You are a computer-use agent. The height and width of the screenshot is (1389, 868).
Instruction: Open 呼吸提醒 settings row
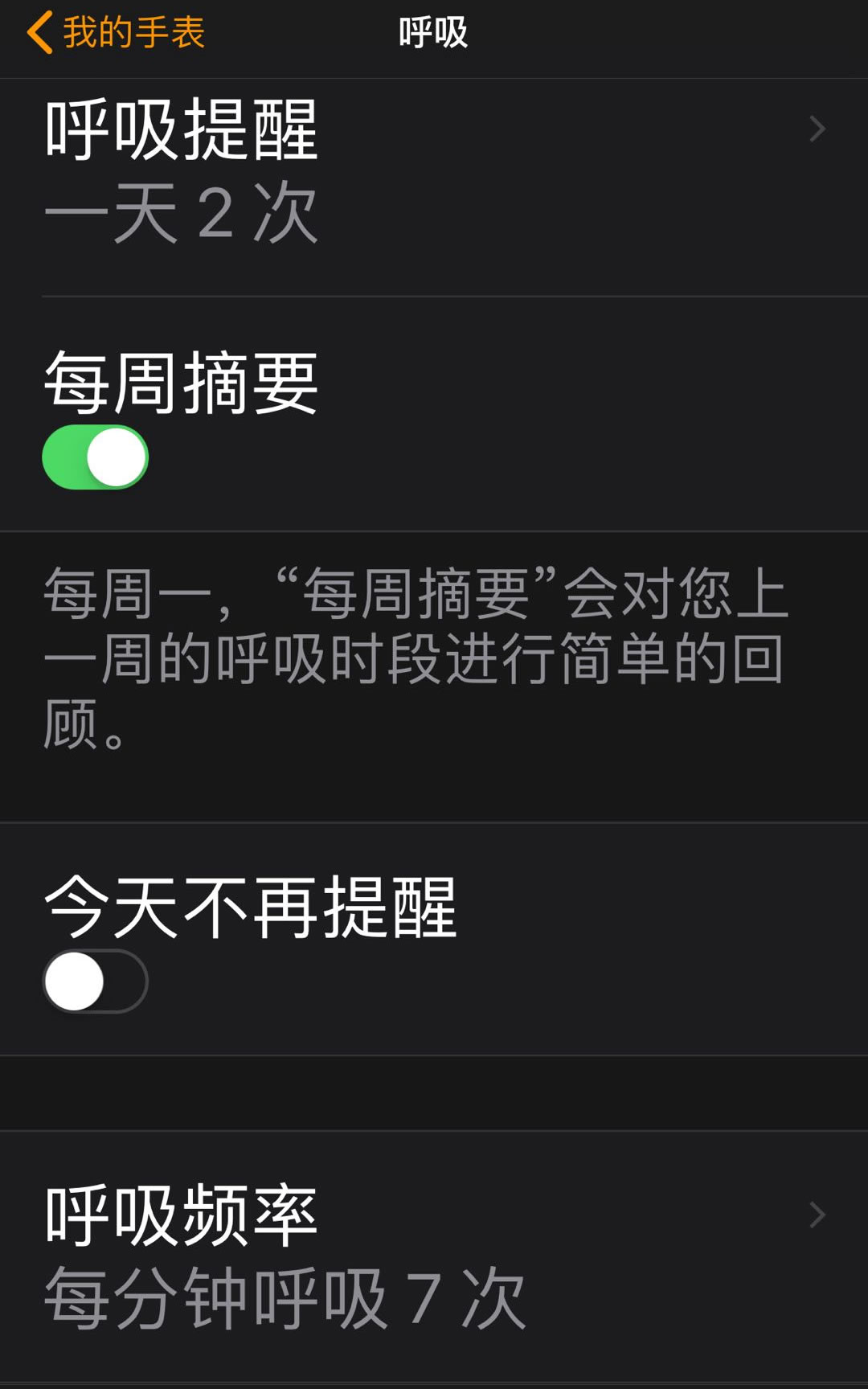[434, 187]
